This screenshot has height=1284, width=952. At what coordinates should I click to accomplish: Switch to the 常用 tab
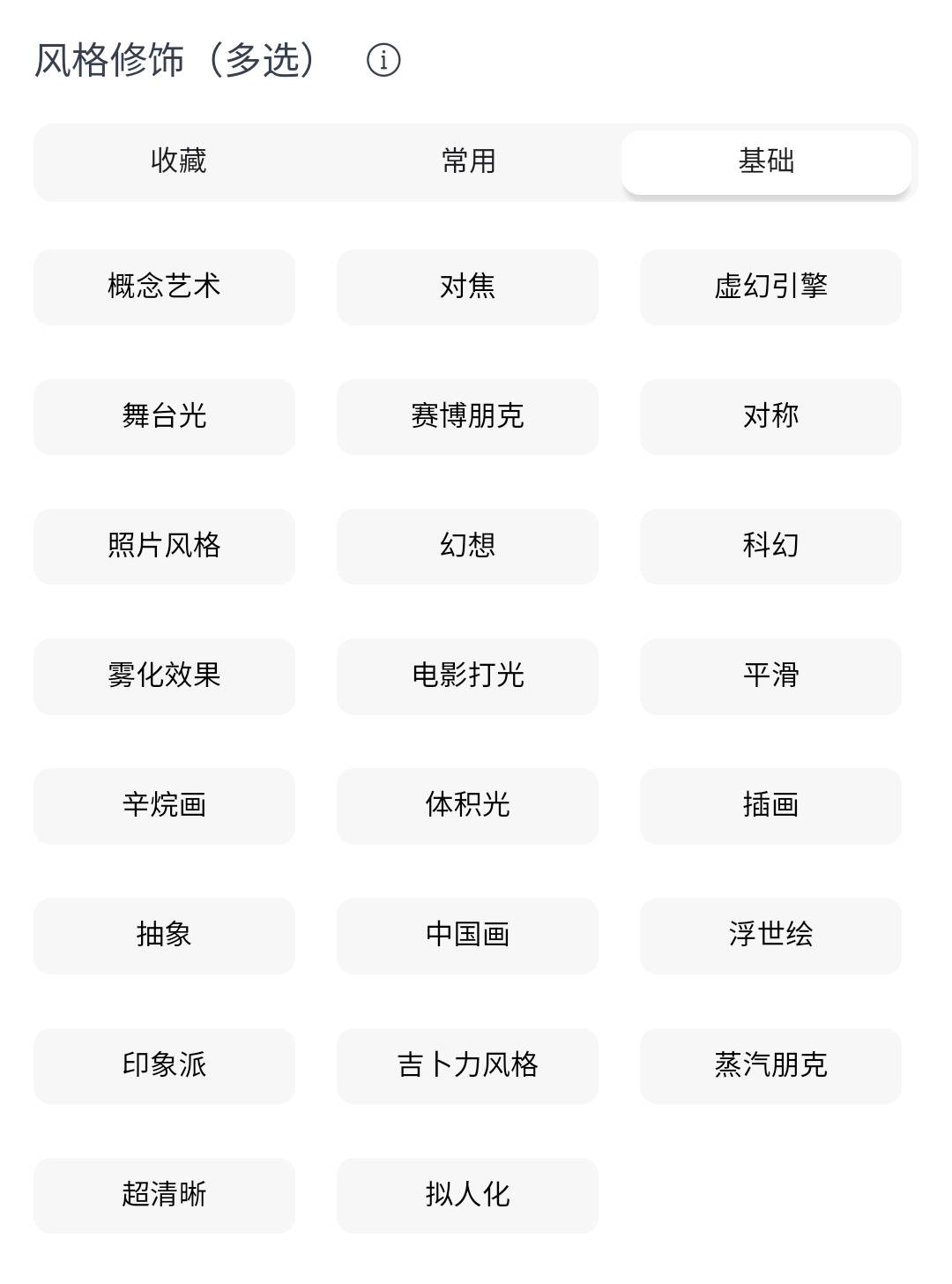pos(468,161)
